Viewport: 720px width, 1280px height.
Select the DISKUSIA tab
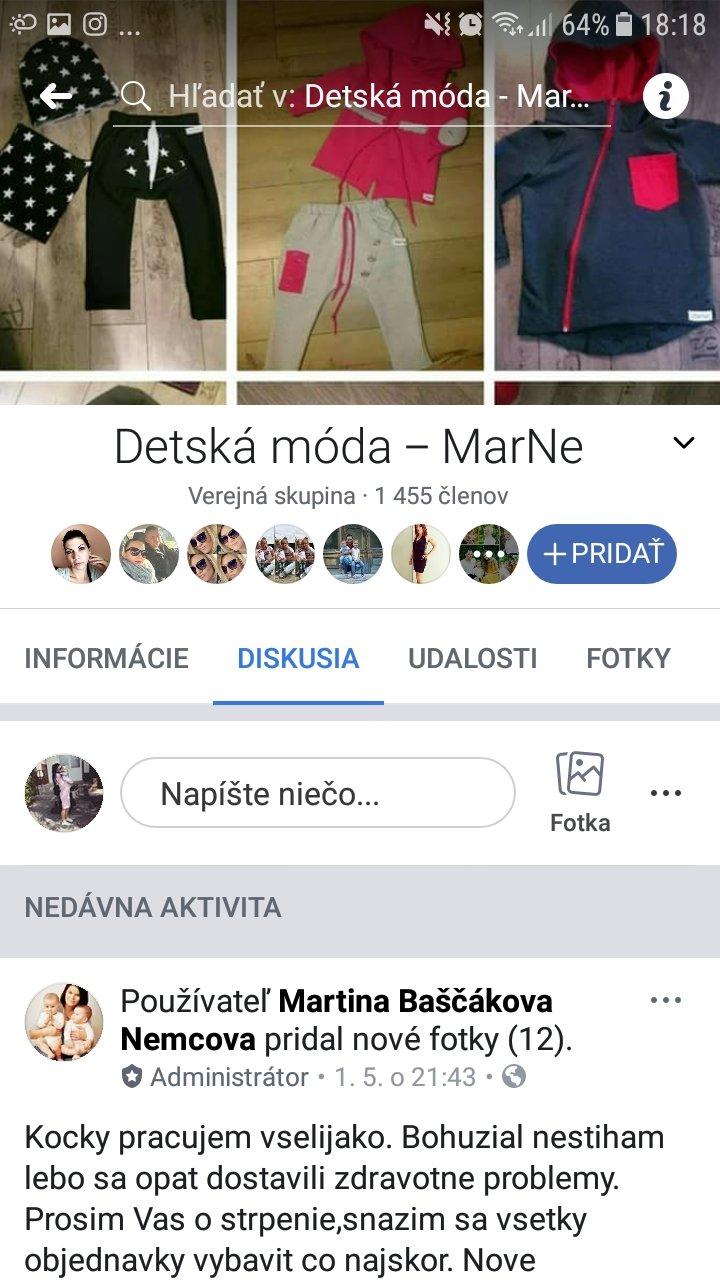pyautogui.click(x=298, y=658)
